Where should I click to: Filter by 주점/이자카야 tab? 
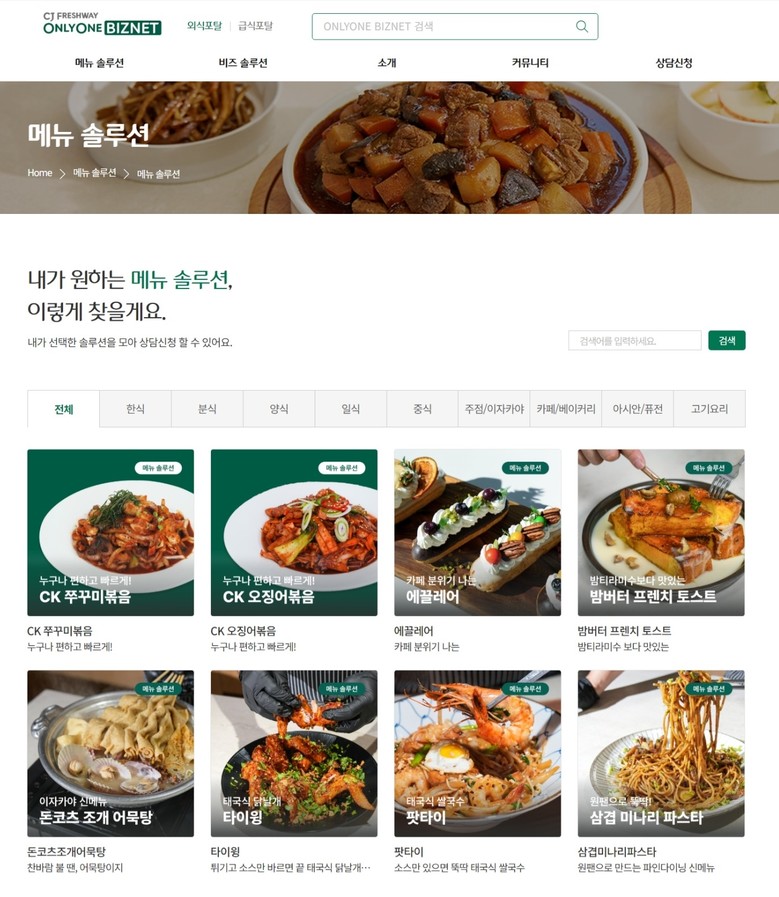[x=494, y=409]
